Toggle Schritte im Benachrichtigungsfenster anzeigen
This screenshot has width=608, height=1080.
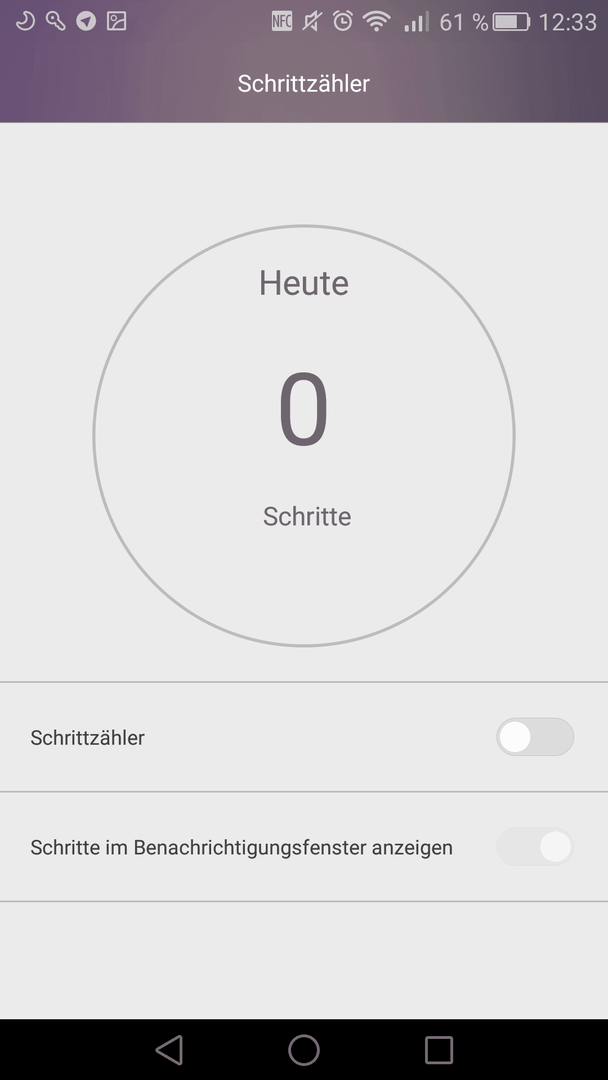pos(535,847)
